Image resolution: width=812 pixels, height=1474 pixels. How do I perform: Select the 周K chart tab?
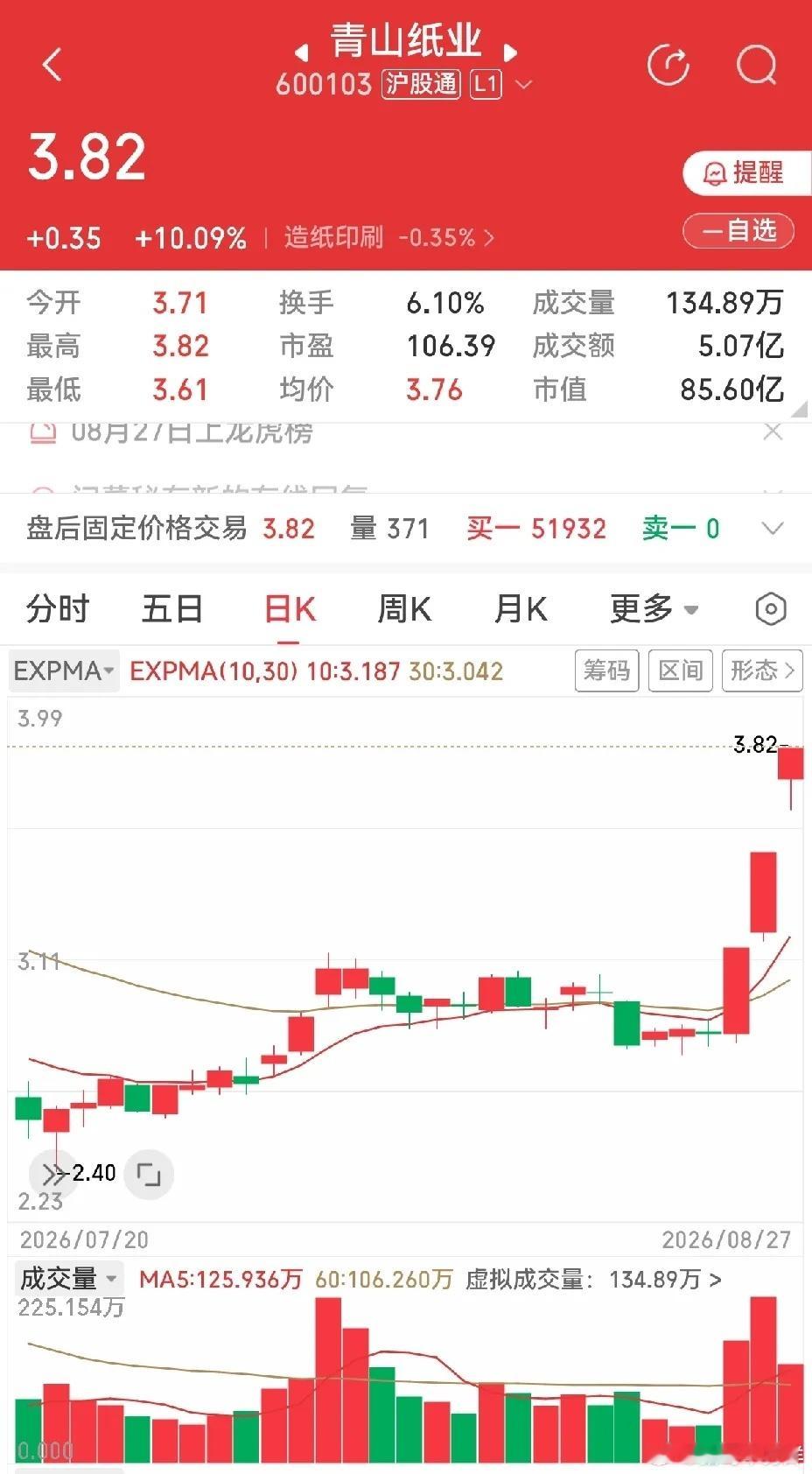pyautogui.click(x=403, y=608)
